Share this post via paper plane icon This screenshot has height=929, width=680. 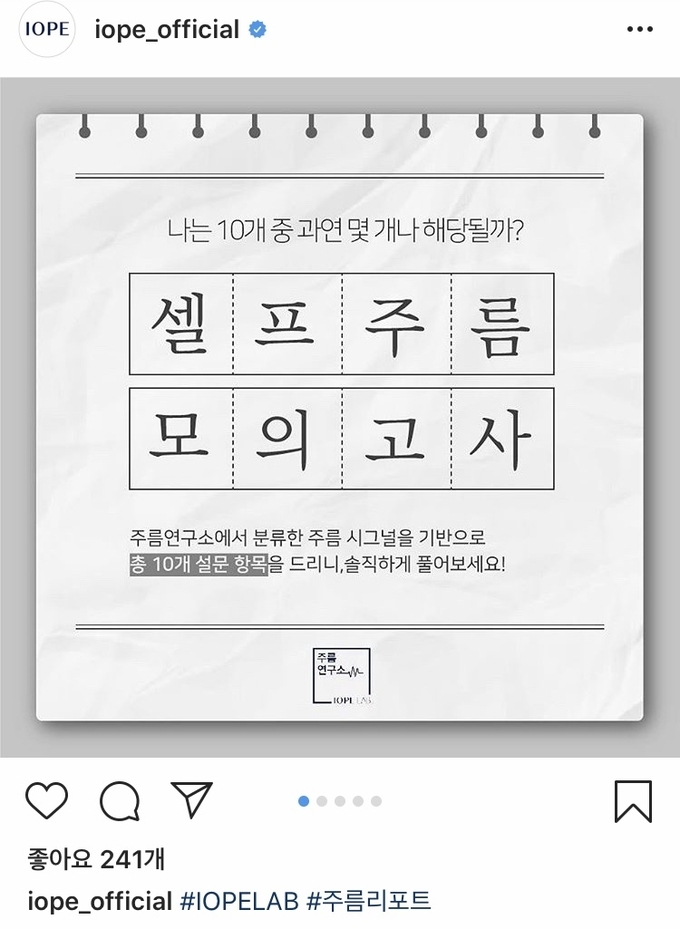tap(192, 800)
